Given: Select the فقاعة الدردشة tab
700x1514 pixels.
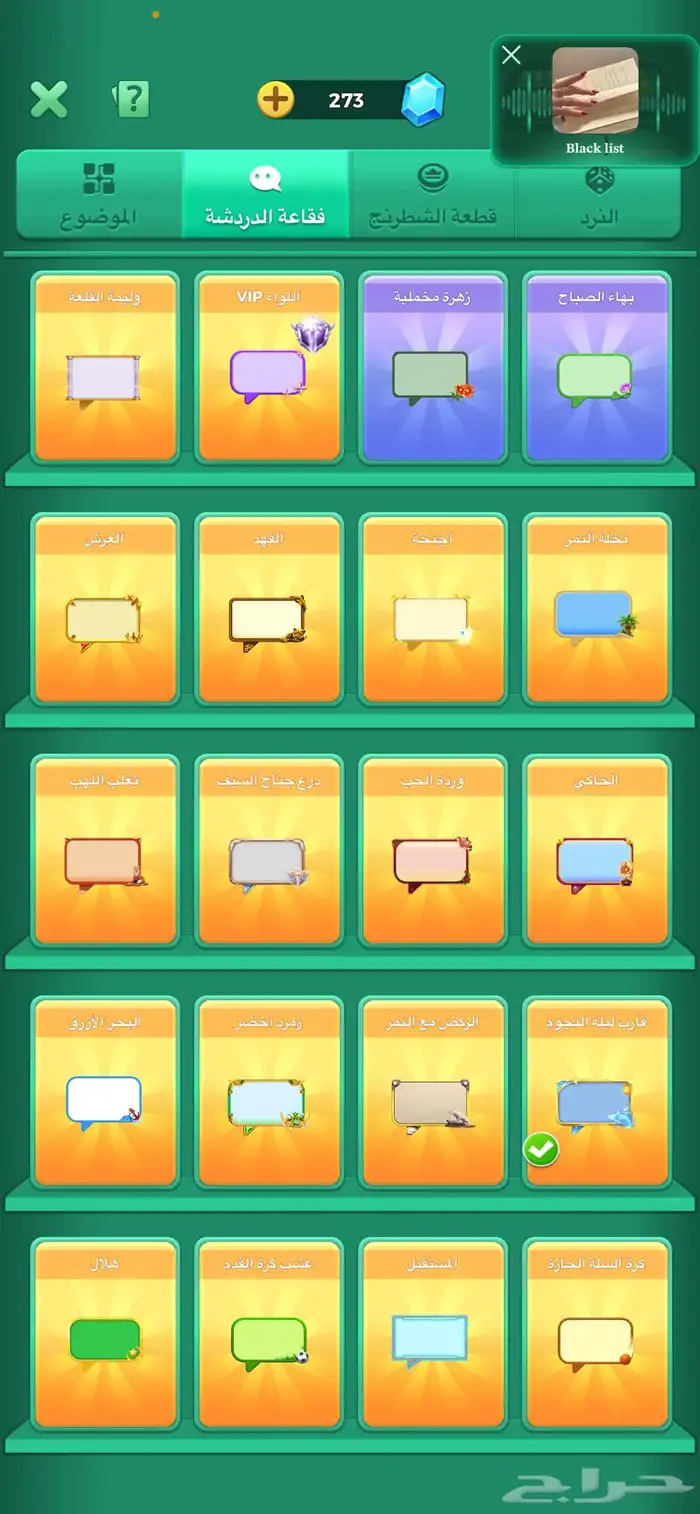Looking at the screenshot, I should [x=265, y=195].
